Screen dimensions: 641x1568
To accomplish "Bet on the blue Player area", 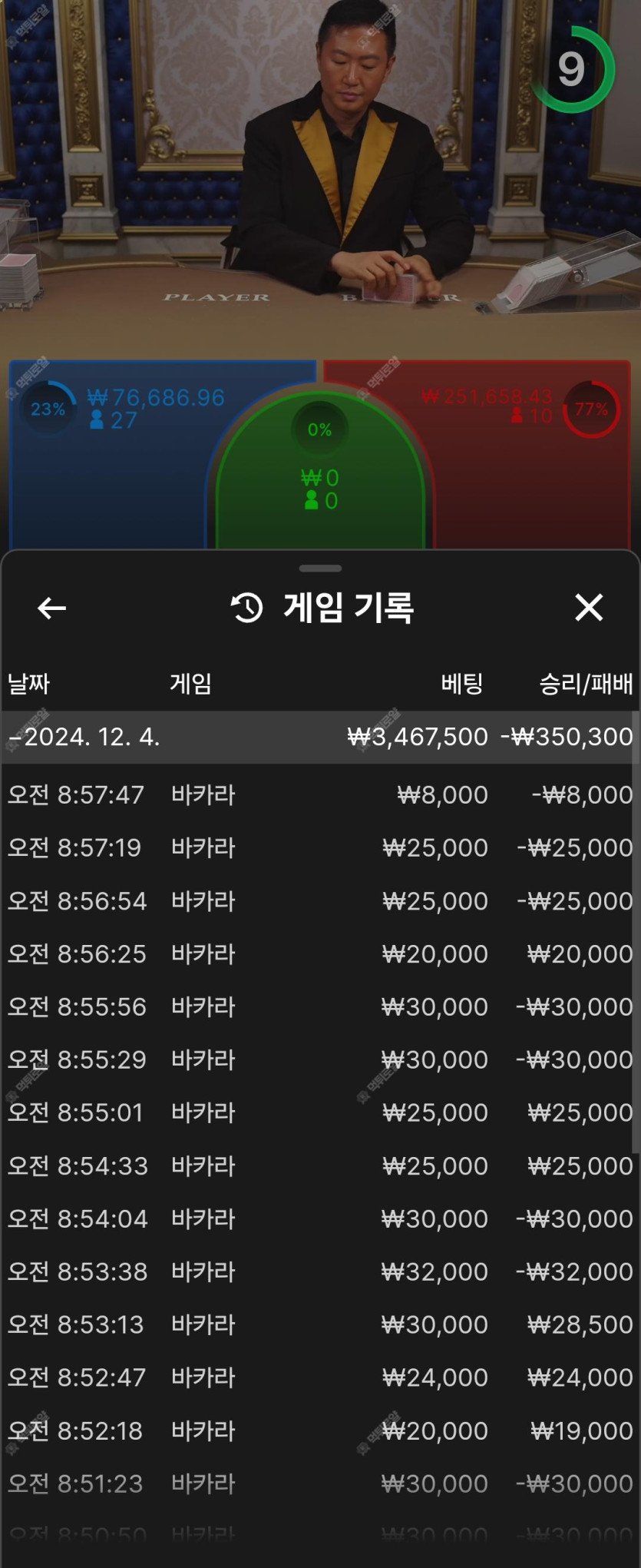I will (107, 476).
